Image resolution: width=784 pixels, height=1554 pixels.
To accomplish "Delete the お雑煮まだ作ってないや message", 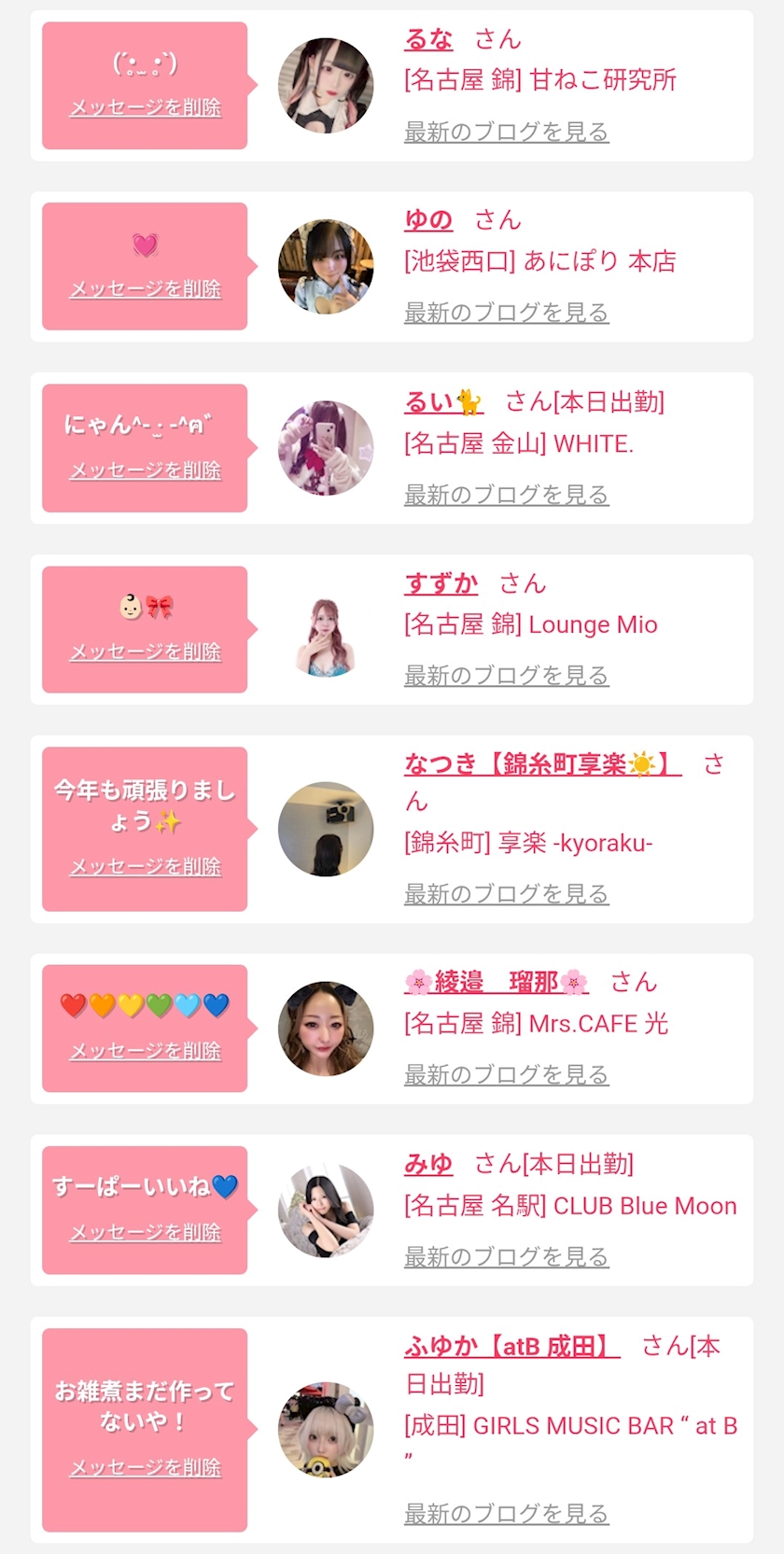I will (146, 1468).
